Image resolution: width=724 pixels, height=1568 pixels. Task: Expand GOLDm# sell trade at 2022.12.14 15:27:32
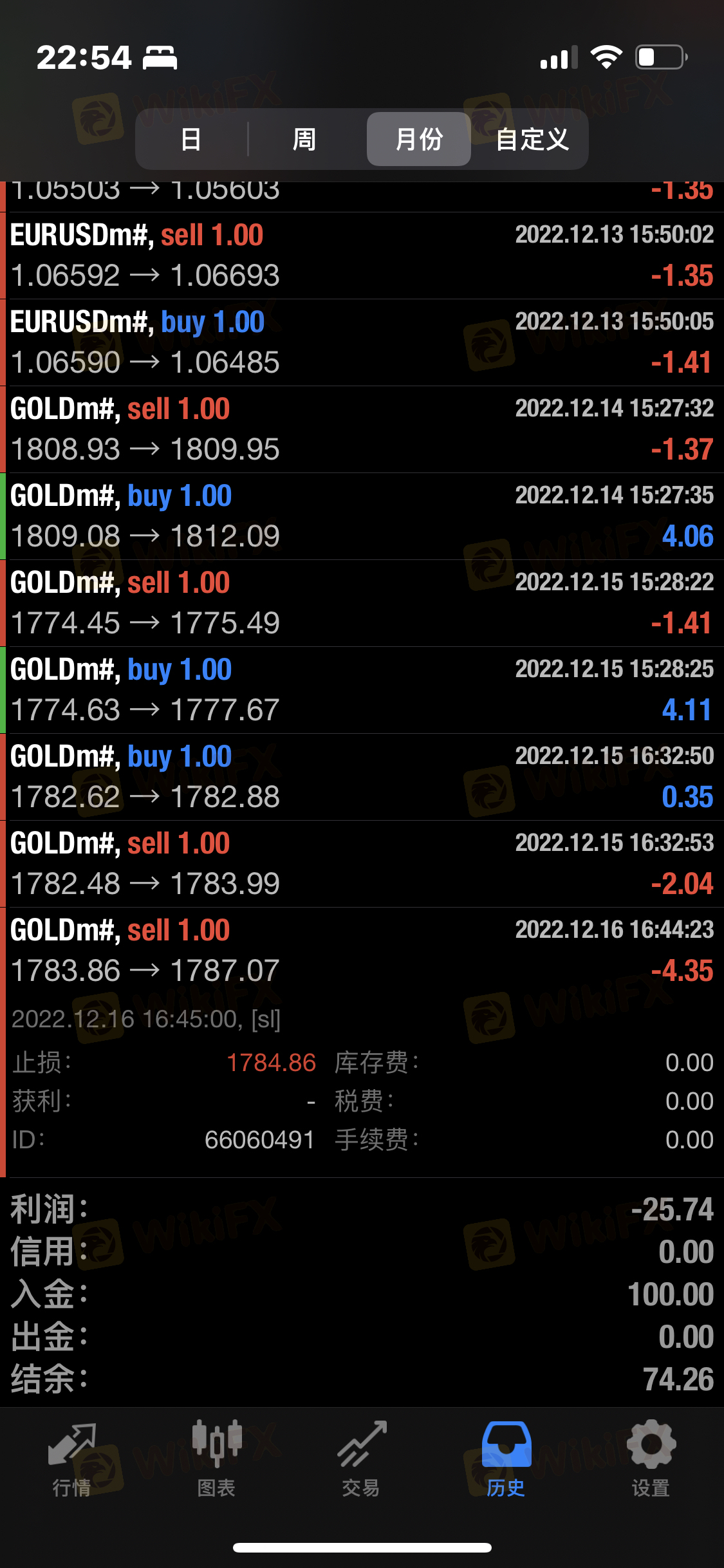click(362, 429)
